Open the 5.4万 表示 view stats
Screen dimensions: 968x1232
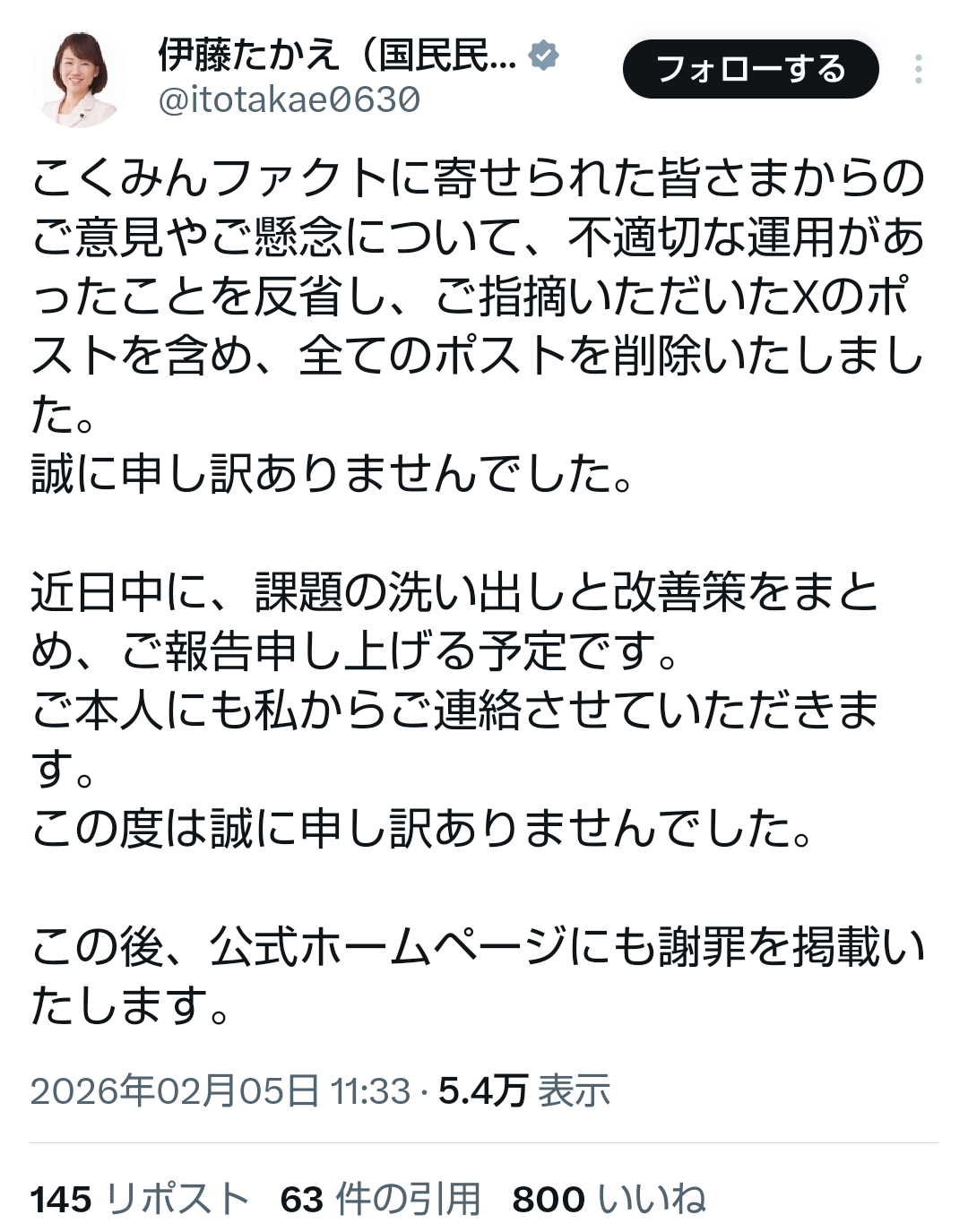coord(523,1090)
